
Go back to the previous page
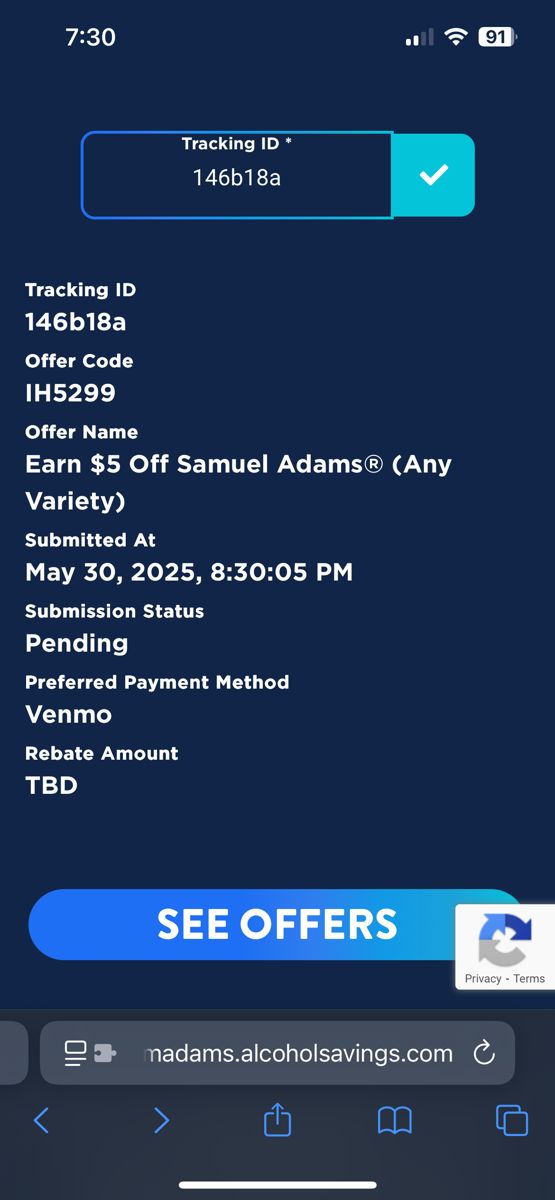[41, 1120]
